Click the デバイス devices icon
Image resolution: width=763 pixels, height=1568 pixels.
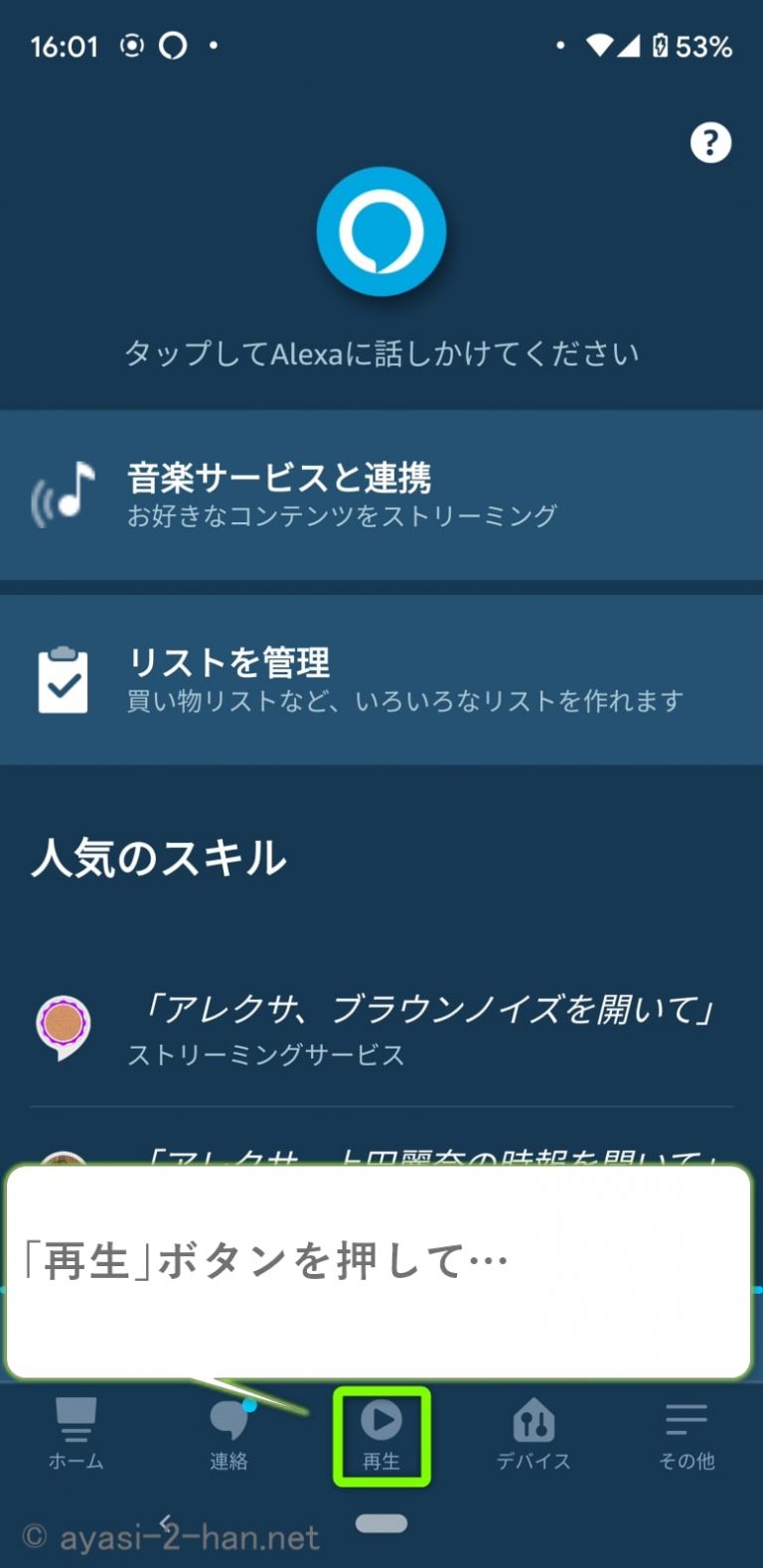pyautogui.click(x=534, y=1420)
